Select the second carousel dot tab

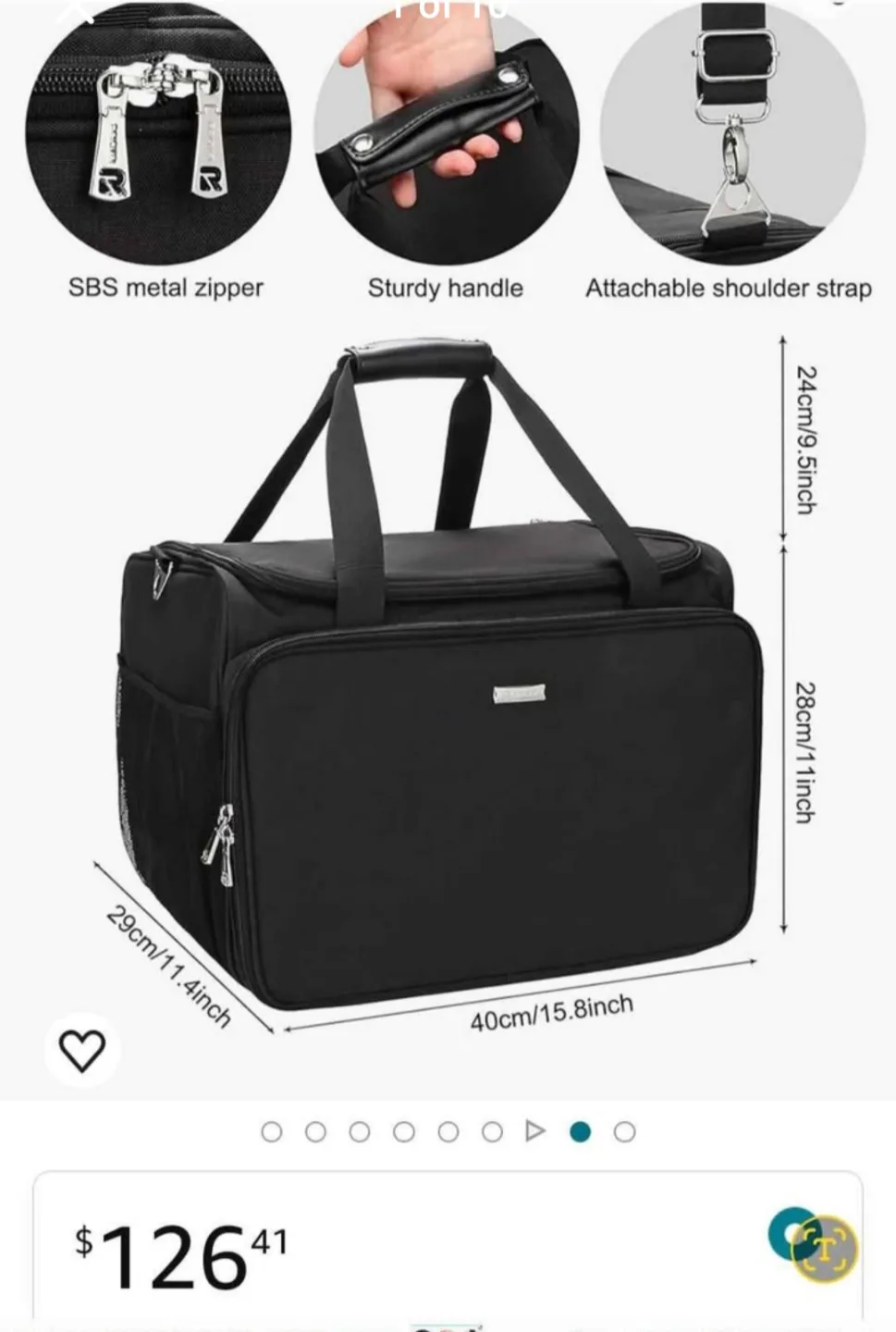pyautogui.click(x=317, y=1131)
